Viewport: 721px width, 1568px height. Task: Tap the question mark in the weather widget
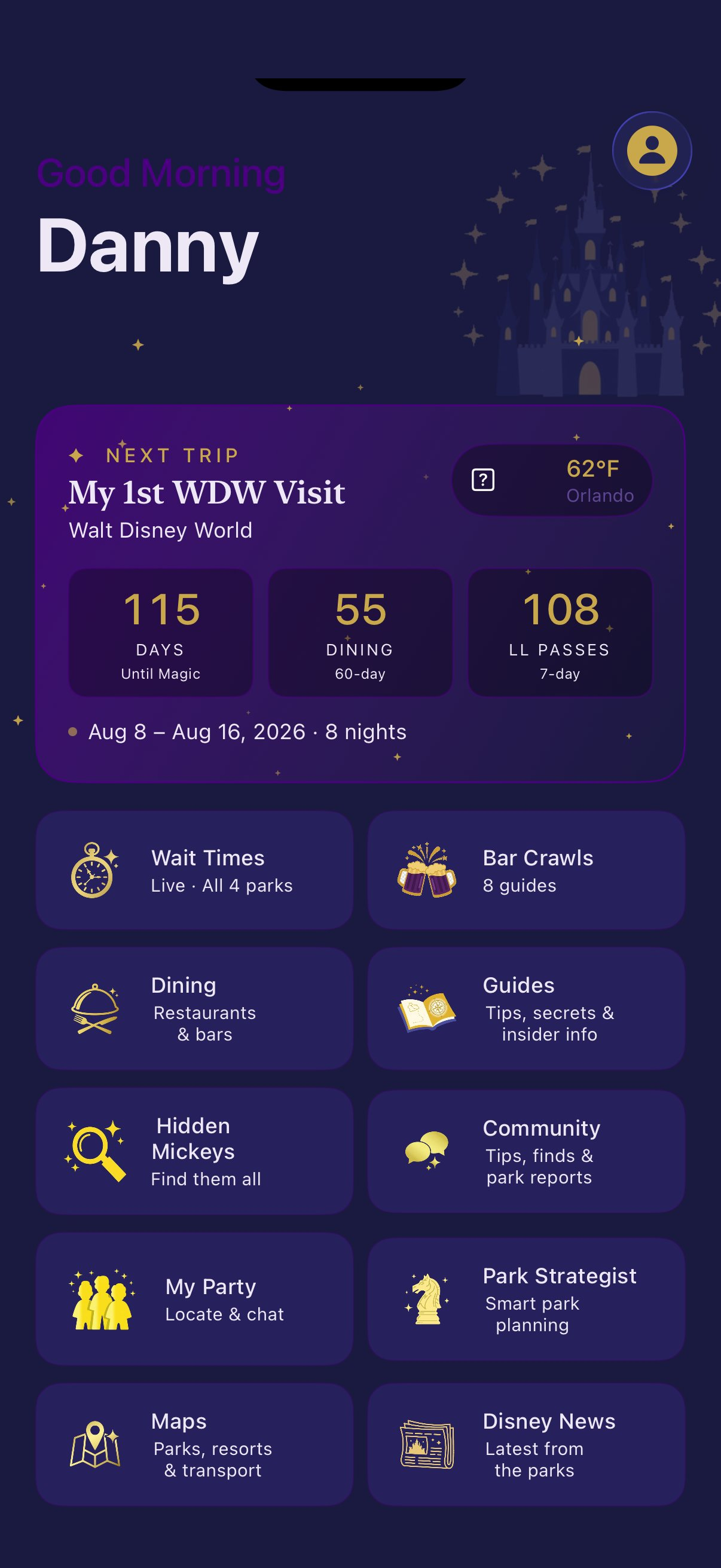click(482, 480)
